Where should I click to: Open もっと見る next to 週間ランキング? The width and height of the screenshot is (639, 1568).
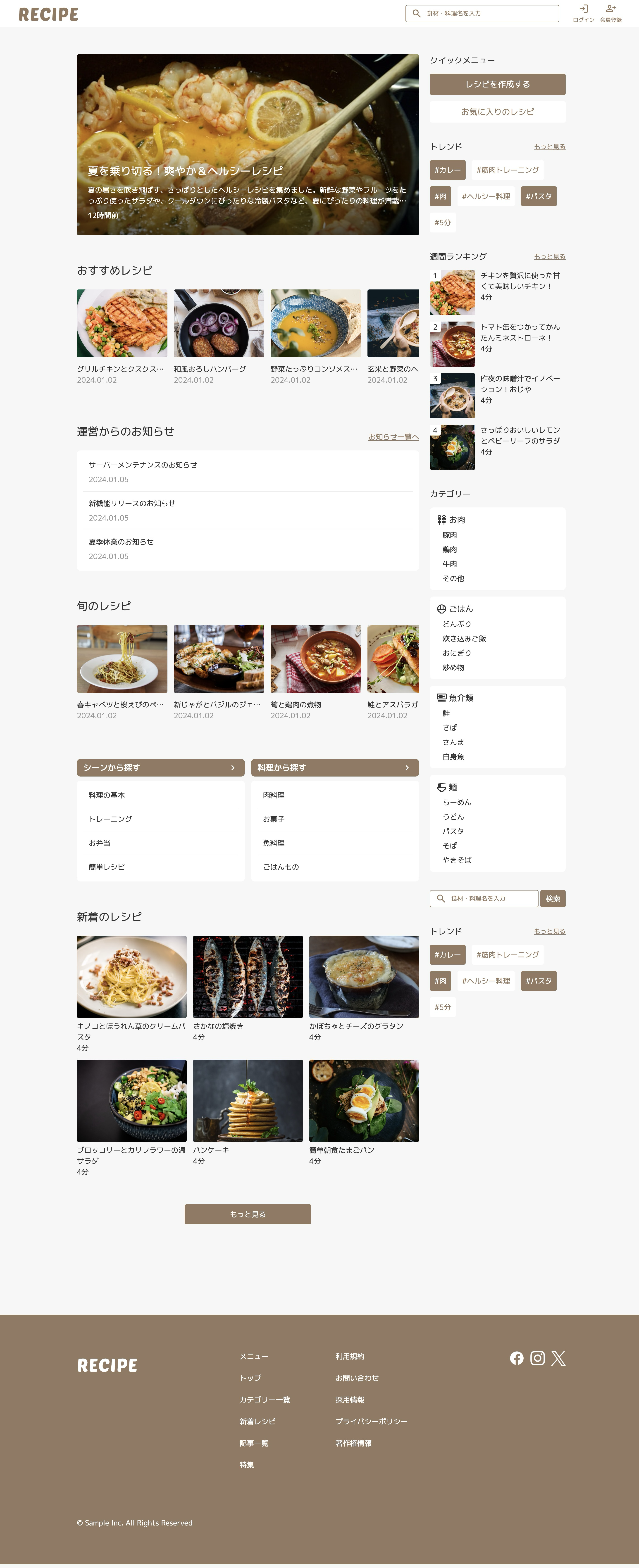click(x=549, y=256)
